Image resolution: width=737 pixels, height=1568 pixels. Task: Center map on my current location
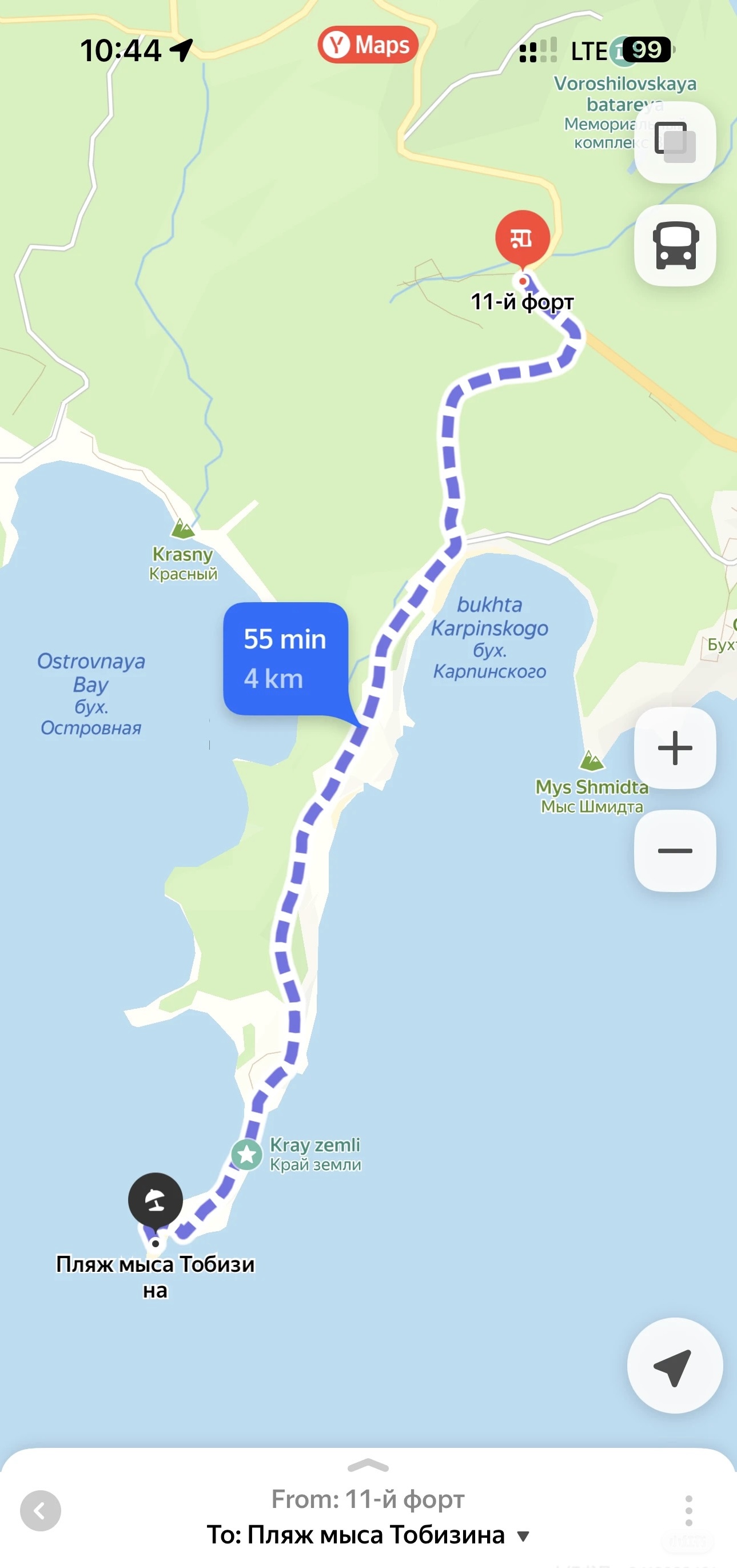674,1366
